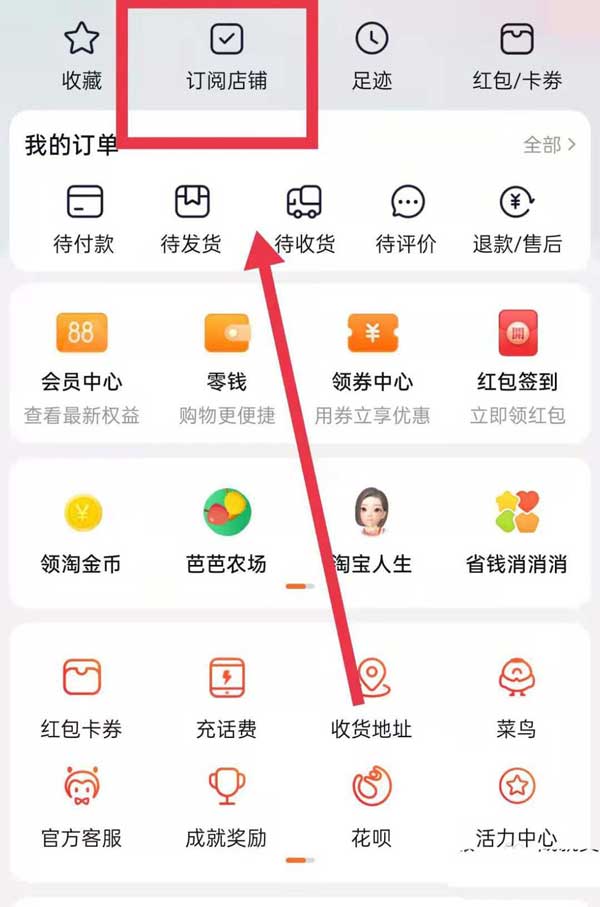Screen dimensions: 600x907
Task: Check 待发货 orders
Action: click(x=192, y=220)
